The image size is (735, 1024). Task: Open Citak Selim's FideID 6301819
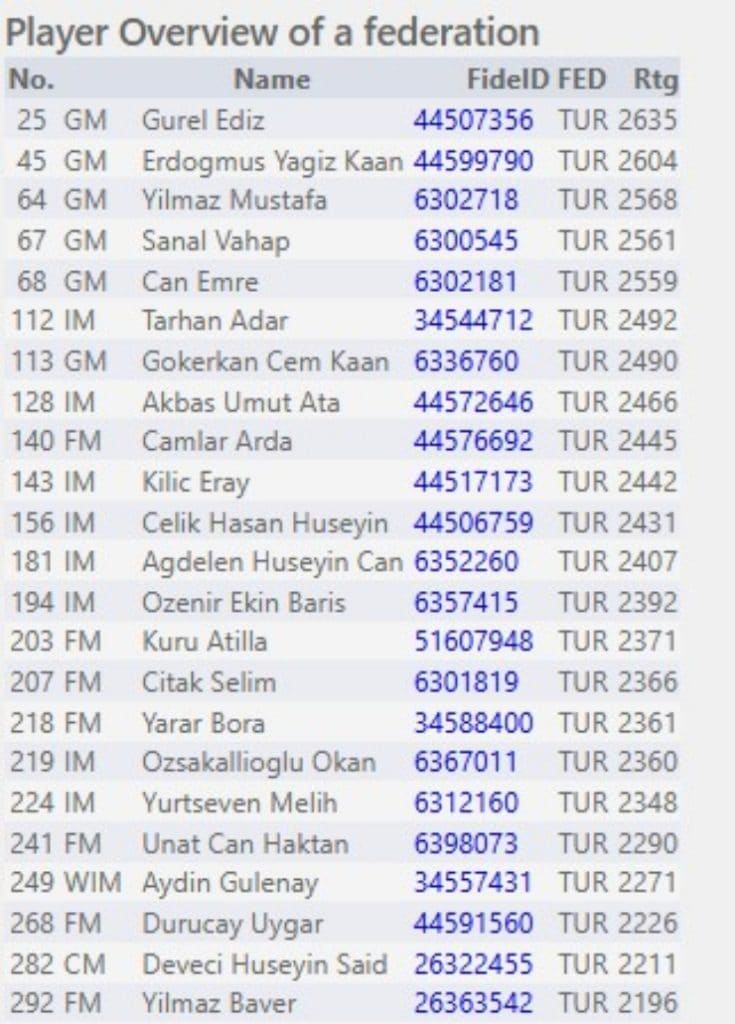pos(466,682)
